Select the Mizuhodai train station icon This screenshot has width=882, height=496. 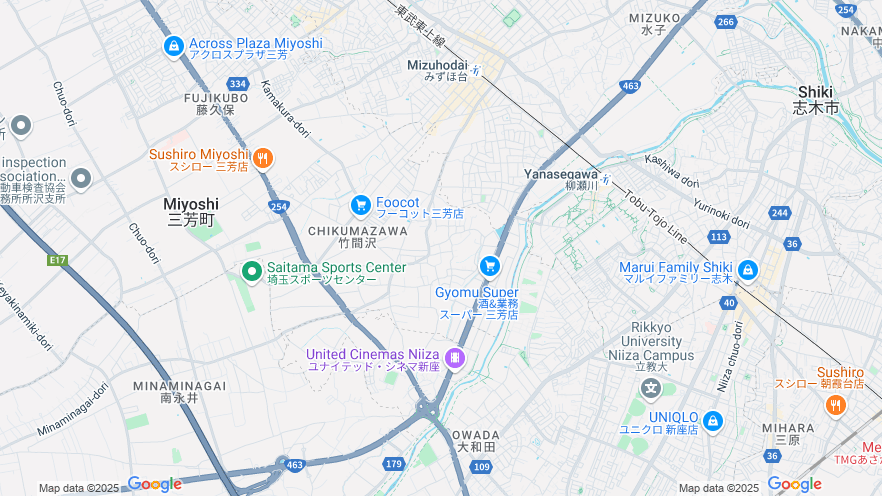tap(477, 69)
